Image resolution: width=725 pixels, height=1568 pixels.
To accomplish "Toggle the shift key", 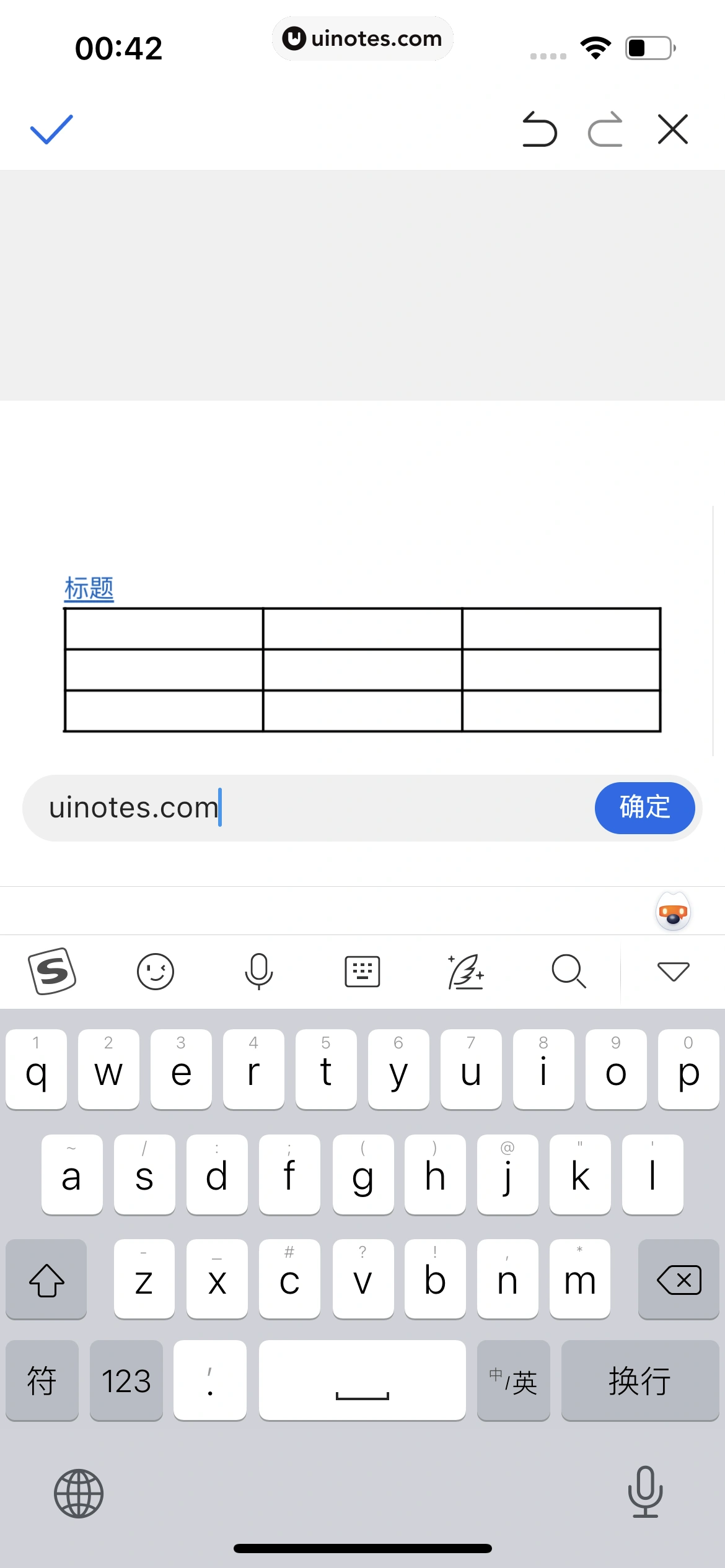I will (46, 1279).
